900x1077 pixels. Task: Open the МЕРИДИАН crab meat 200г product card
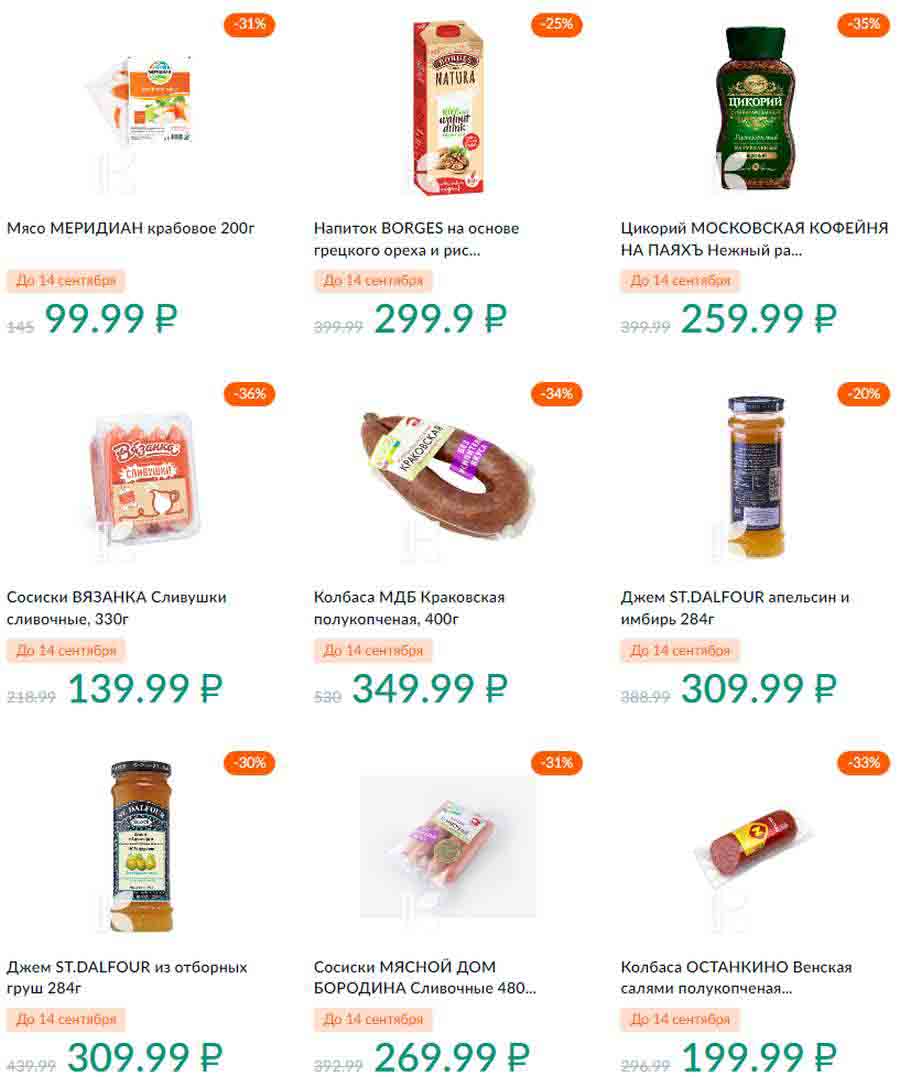(x=131, y=228)
